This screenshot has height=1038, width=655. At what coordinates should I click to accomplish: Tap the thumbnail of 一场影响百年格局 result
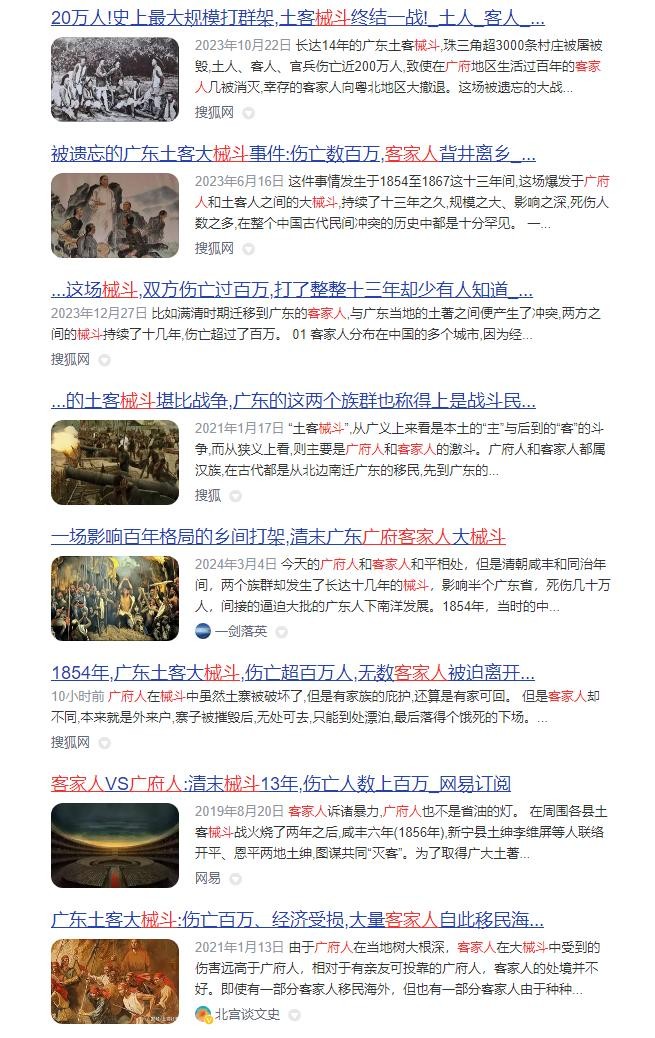click(x=115, y=598)
